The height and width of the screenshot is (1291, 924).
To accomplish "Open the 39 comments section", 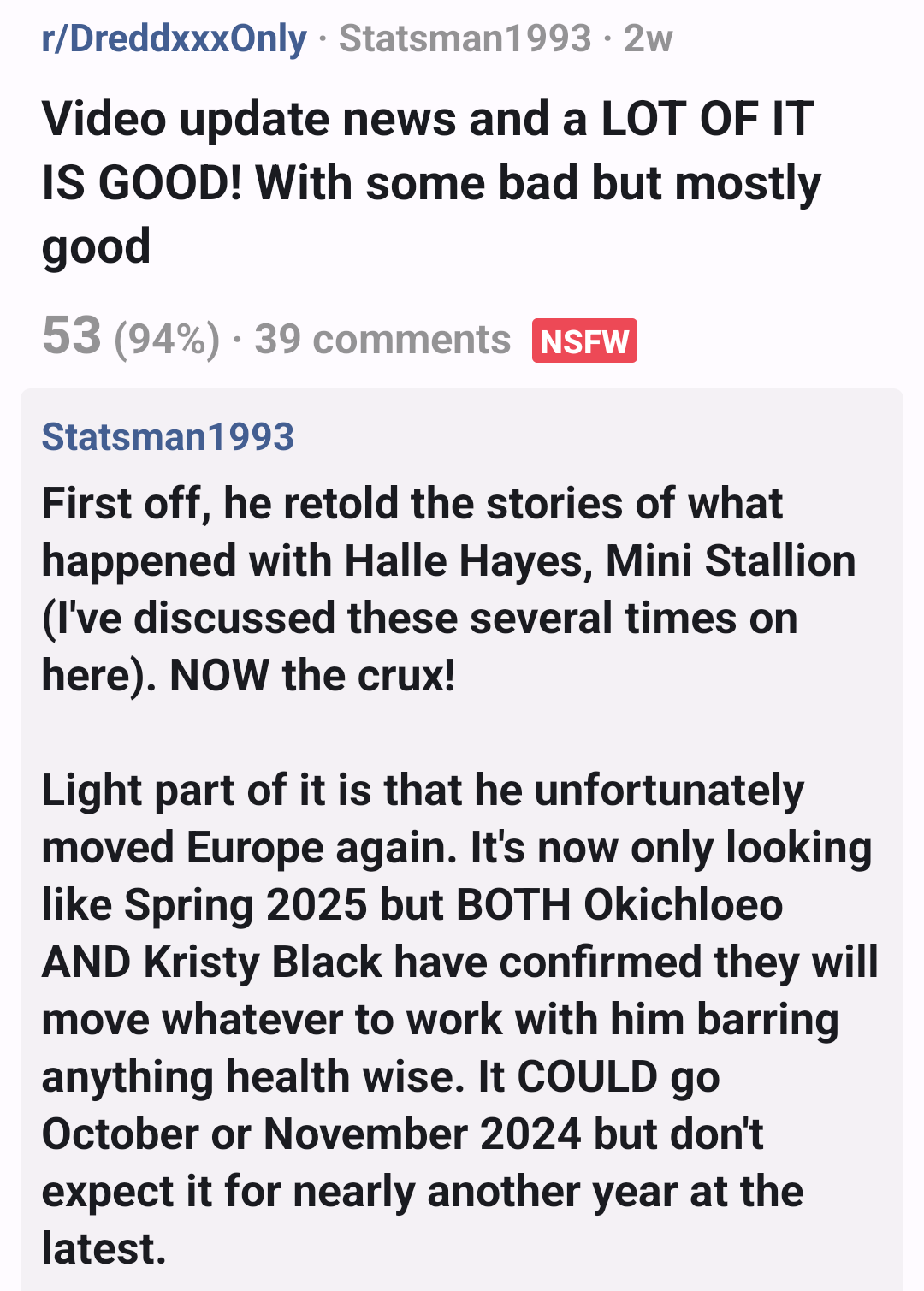I will [x=382, y=340].
